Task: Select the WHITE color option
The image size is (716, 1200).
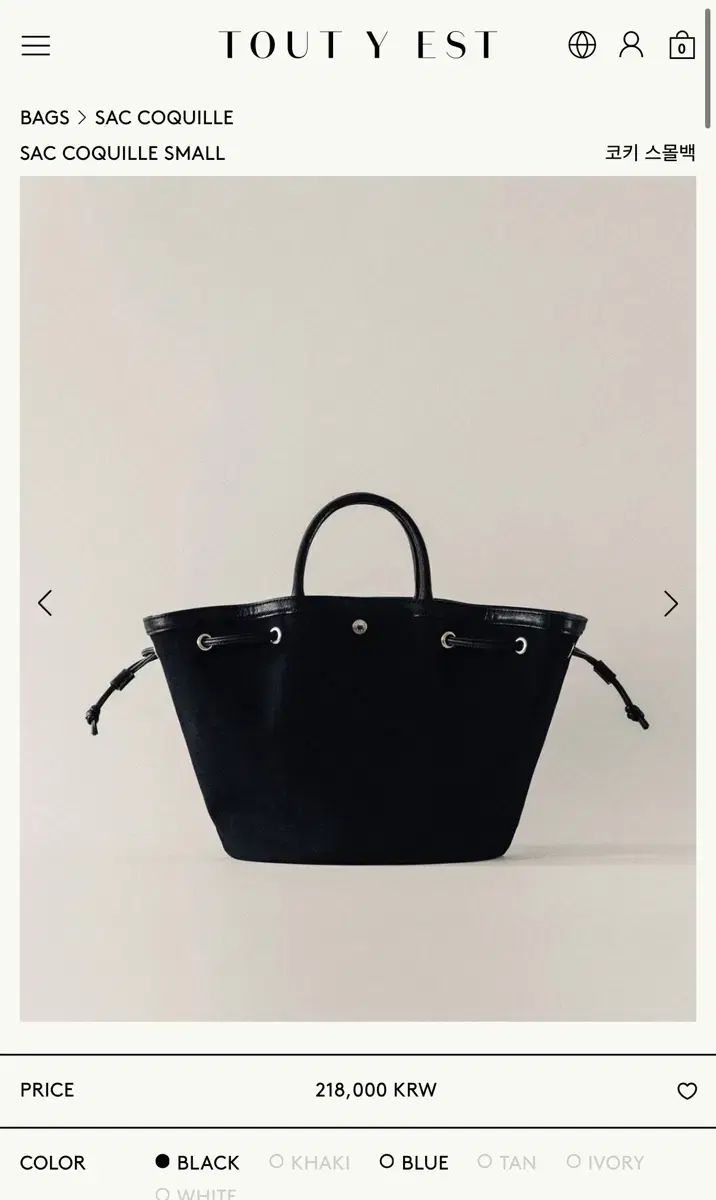Action: pyautogui.click(x=197, y=1193)
